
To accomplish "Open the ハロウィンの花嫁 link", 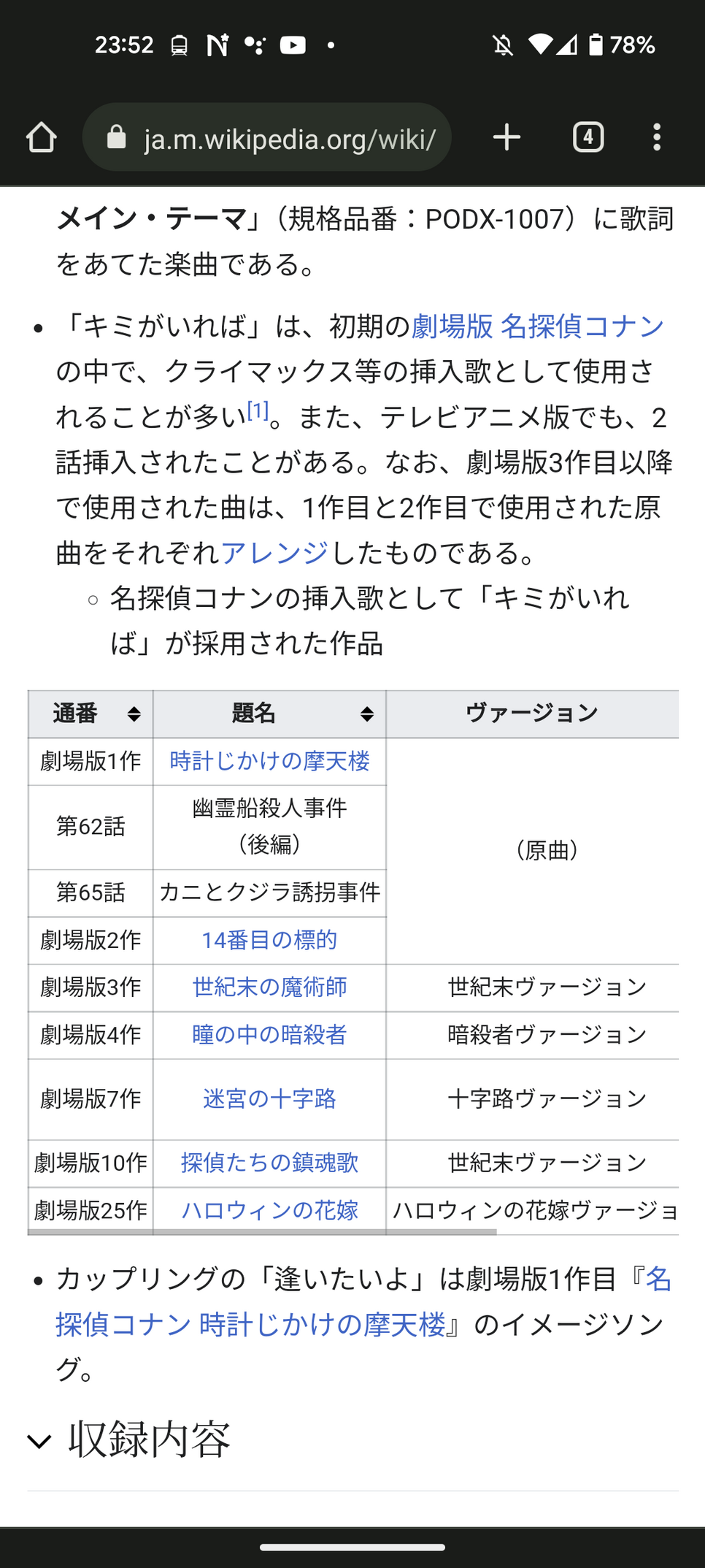I will click(x=269, y=1210).
